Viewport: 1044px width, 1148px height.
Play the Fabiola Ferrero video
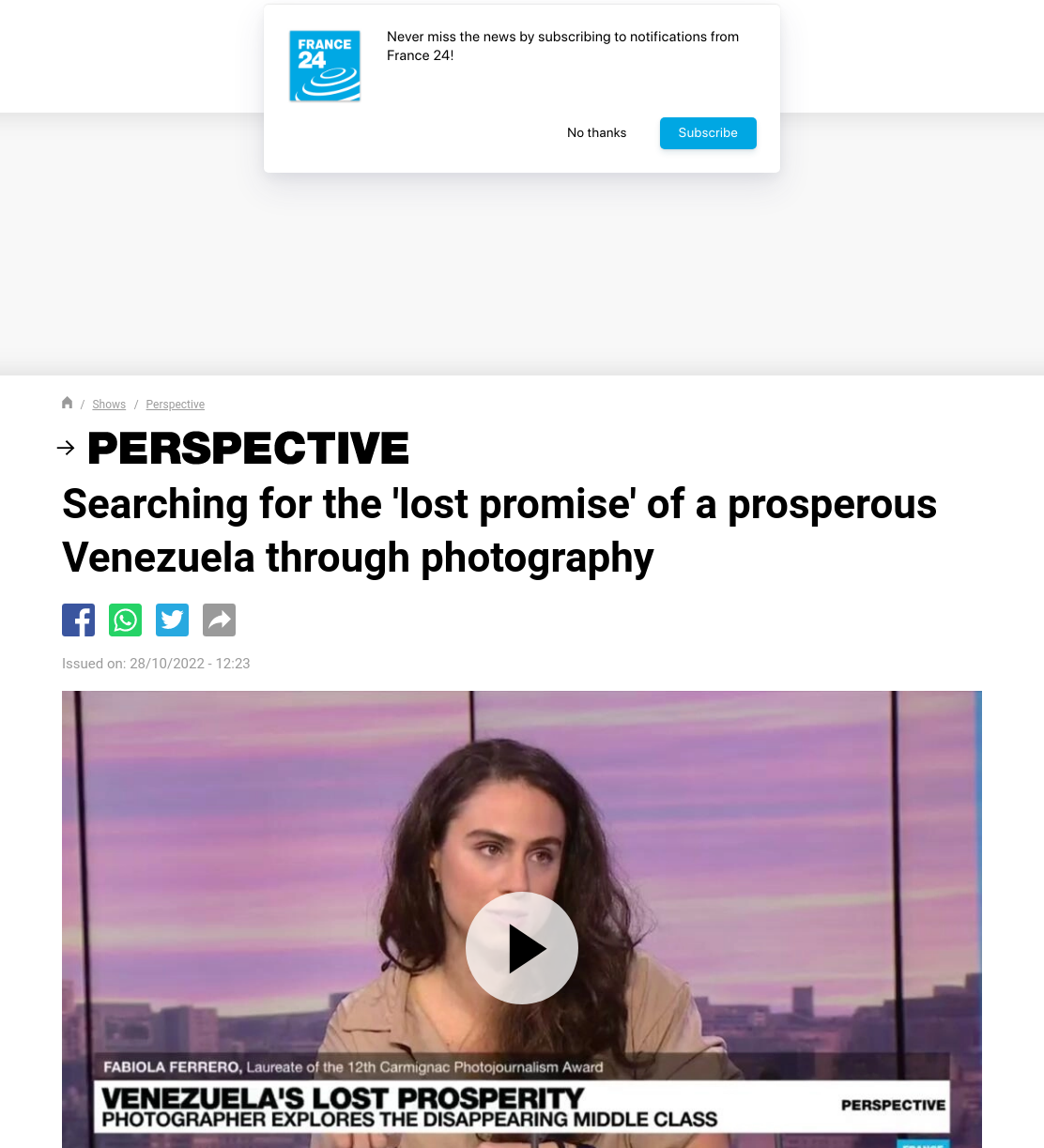tap(522, 948)
